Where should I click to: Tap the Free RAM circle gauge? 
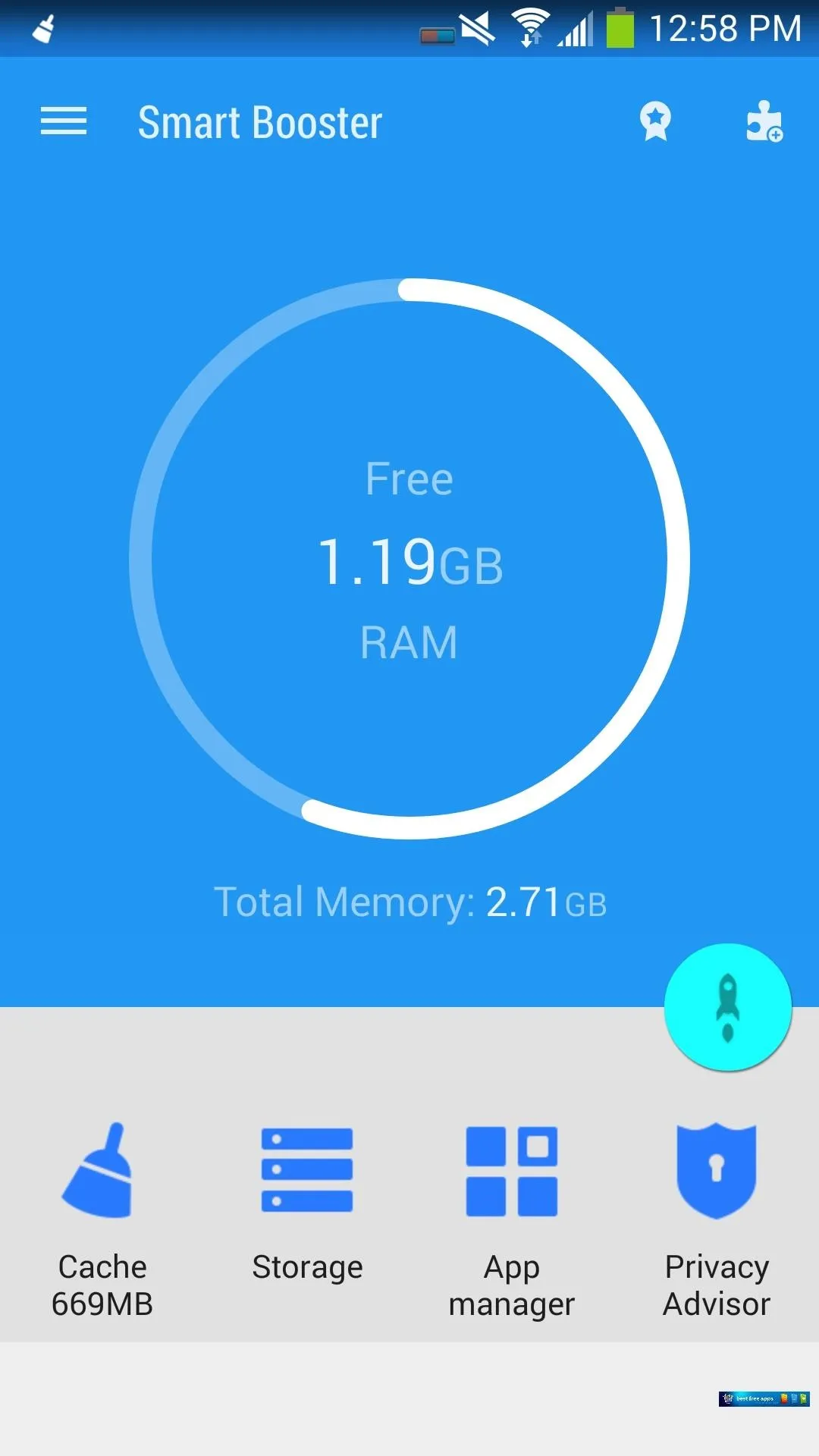click(409, 559)
